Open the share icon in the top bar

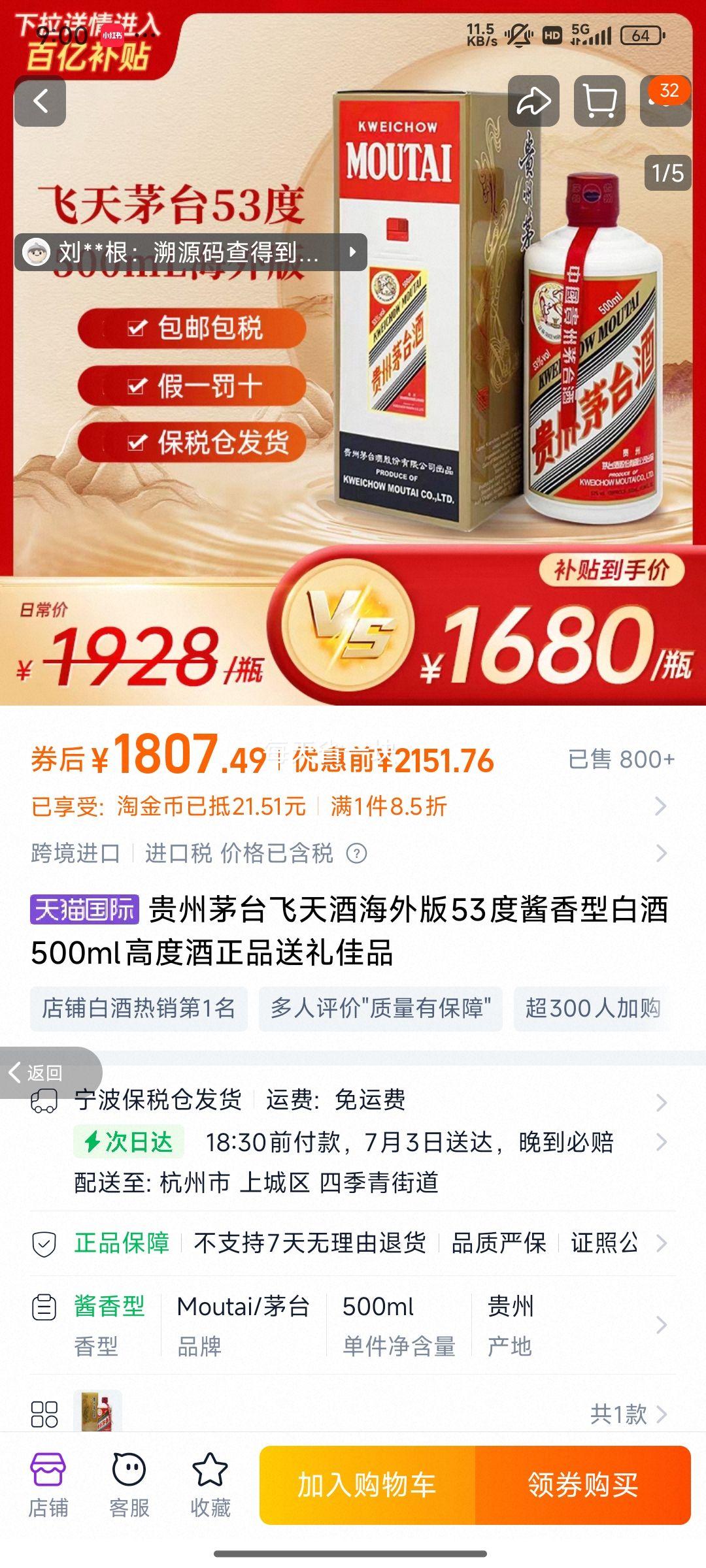(533, 101)
